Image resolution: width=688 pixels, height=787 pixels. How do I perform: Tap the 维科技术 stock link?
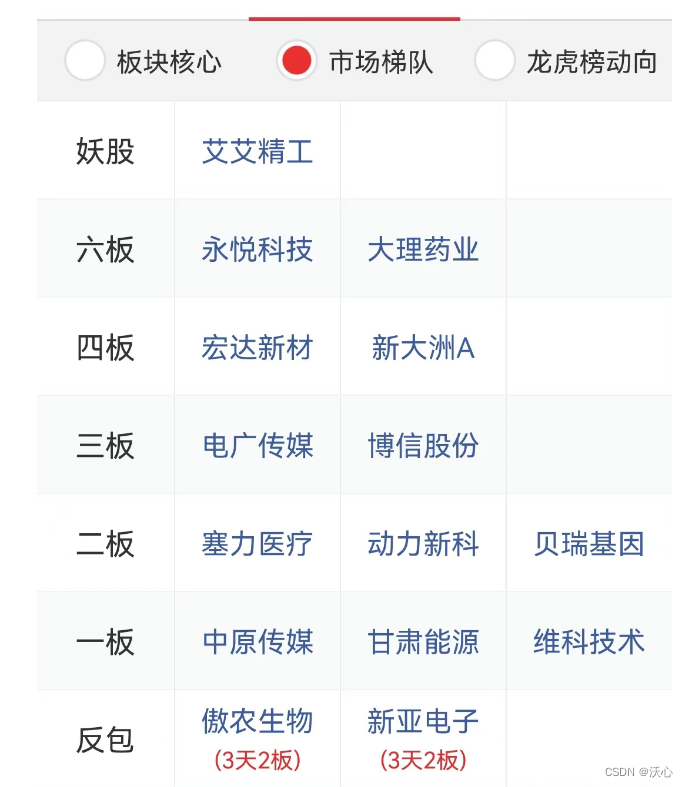click(589, 641)
